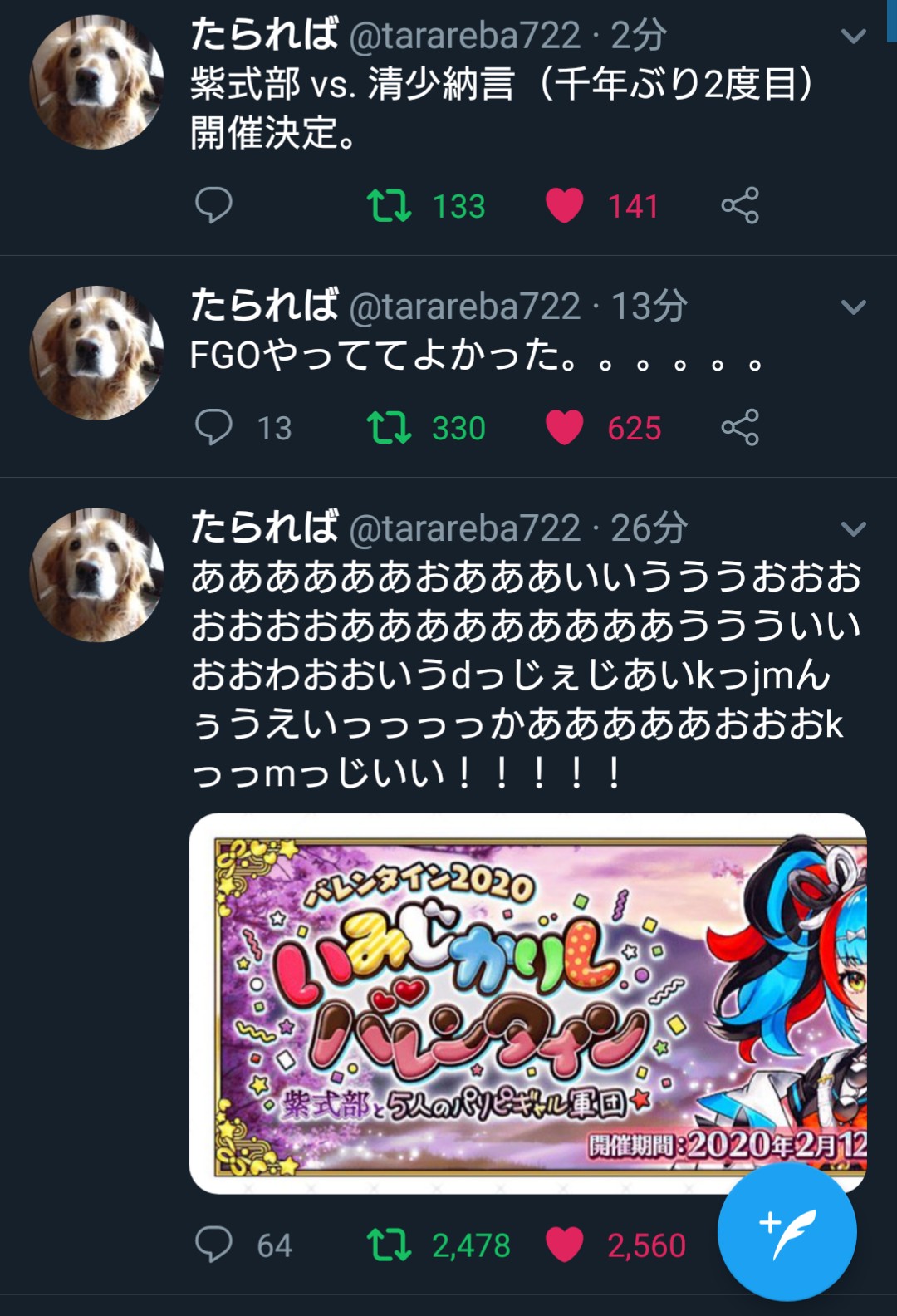Expand options chevron on the 13分 tweet
Screen dimensions: 897x1316
coord(854,307)
